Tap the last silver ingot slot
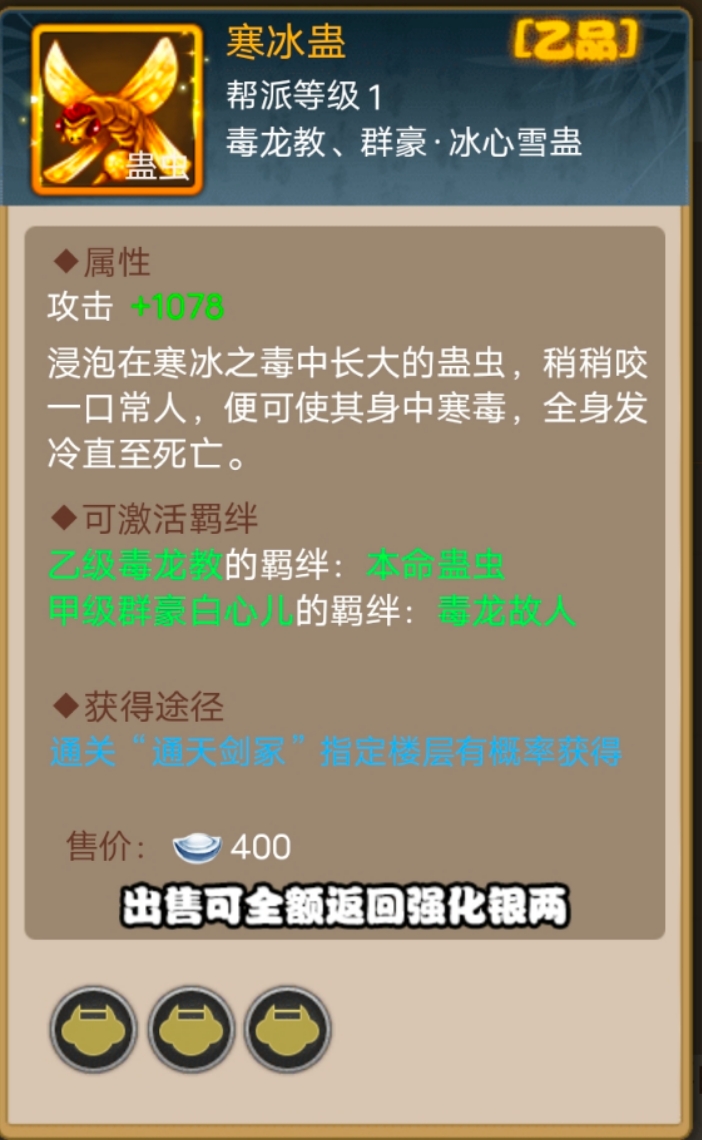 coord(288,1029)
